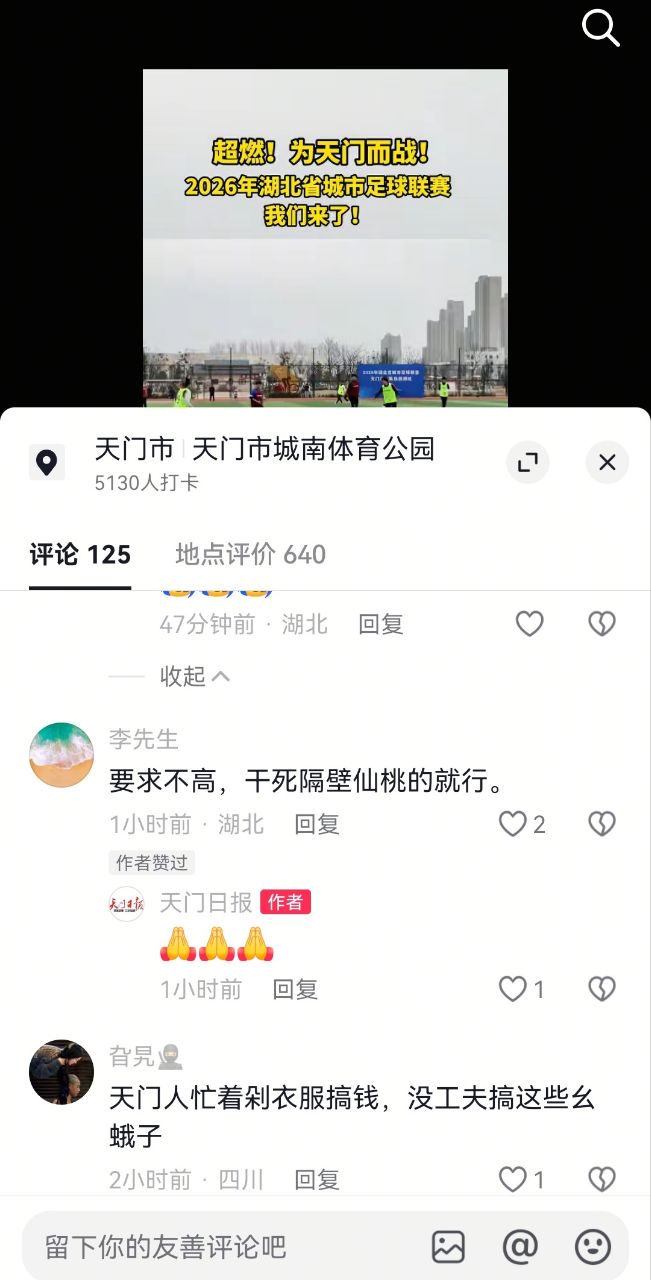The image size is (651, 1280).
Task: Open 李先生's profile avatar
Action: click(62, 755)
